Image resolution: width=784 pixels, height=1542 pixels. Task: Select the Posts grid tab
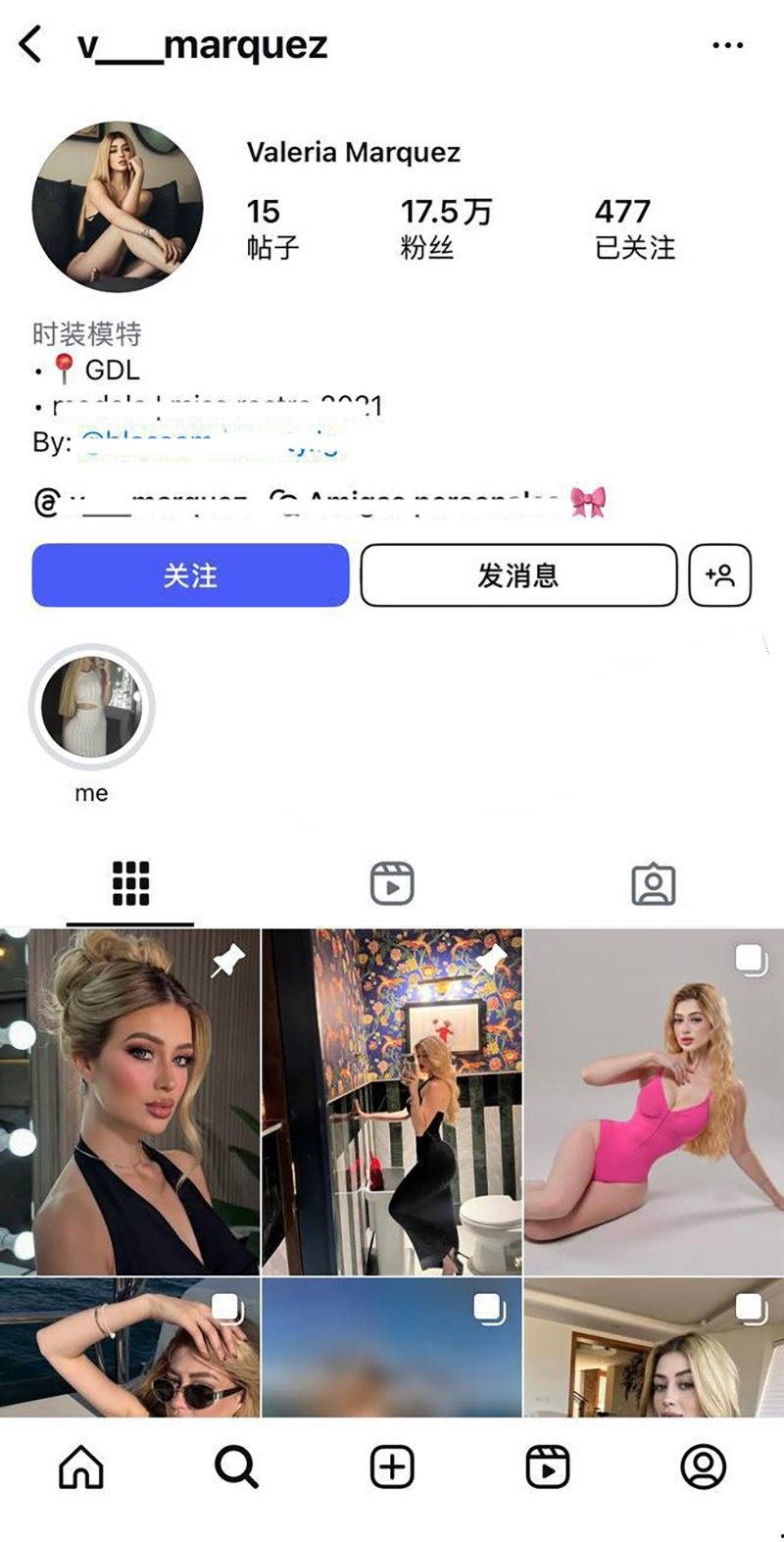(x=130, y=883)
